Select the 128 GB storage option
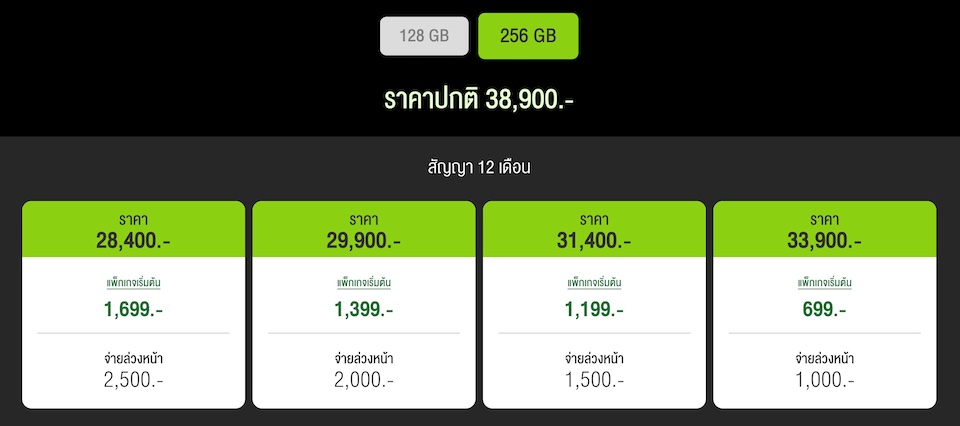 click(x=424, y=36)
